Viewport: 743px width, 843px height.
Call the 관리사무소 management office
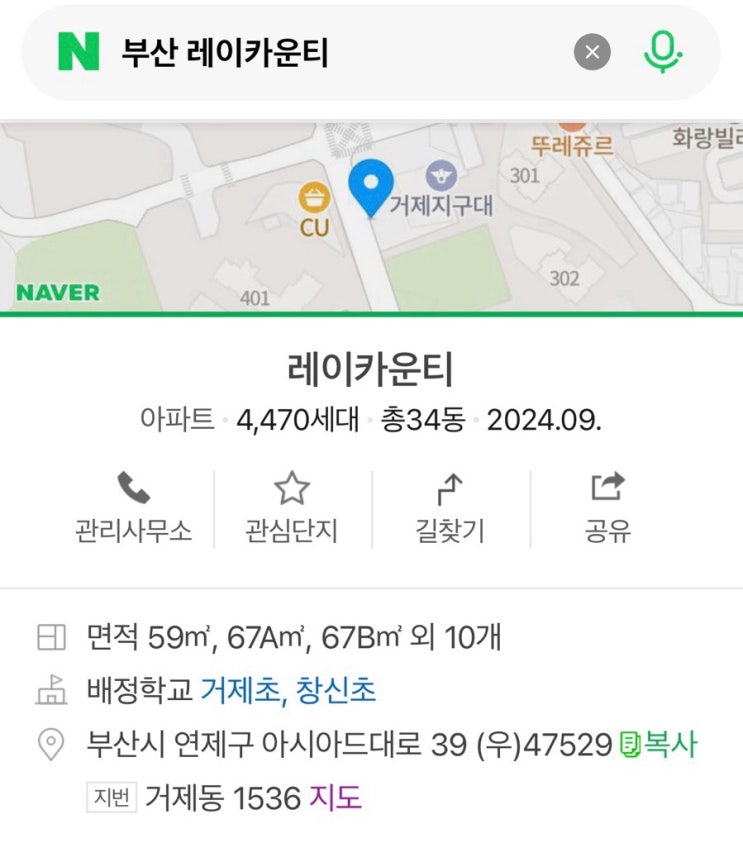133,508
